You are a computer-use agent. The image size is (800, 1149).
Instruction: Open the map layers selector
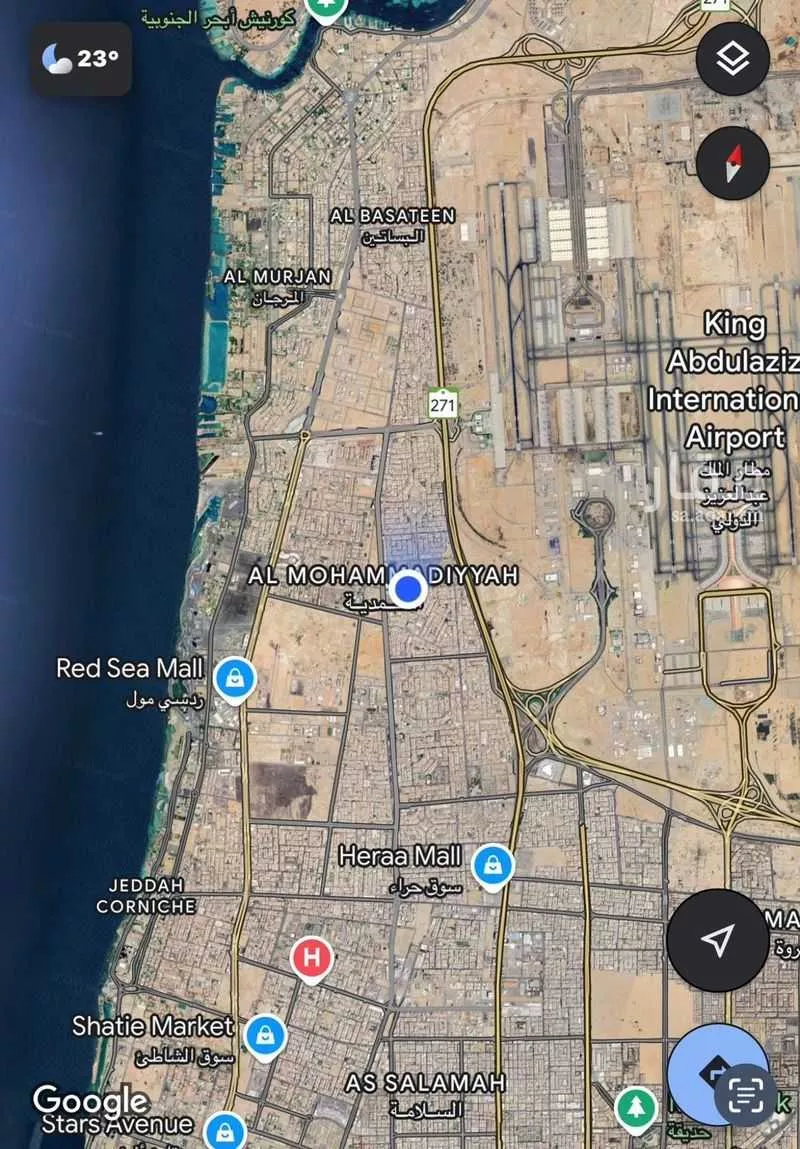(733, 59)
